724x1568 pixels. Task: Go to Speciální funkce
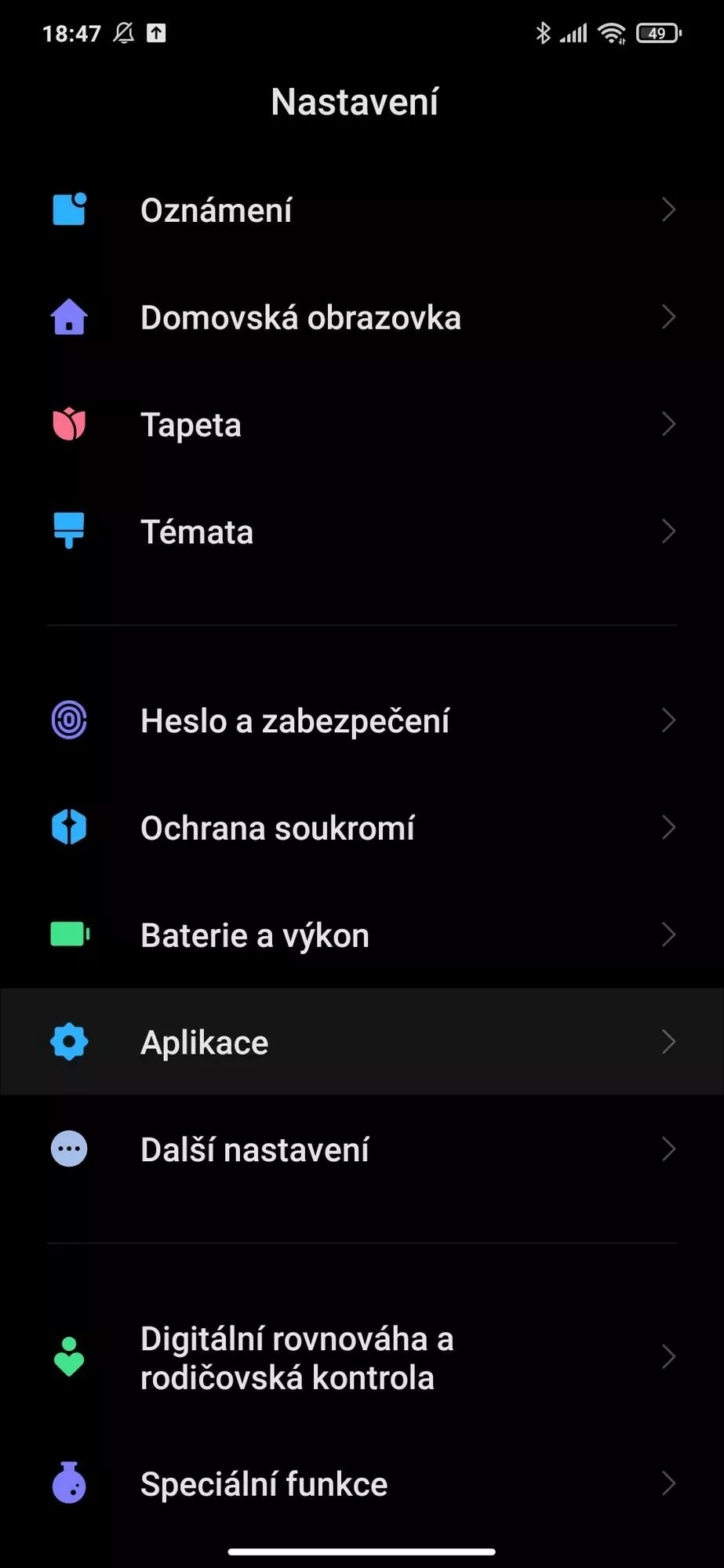pyautogui.click(x=362, y=1484)
